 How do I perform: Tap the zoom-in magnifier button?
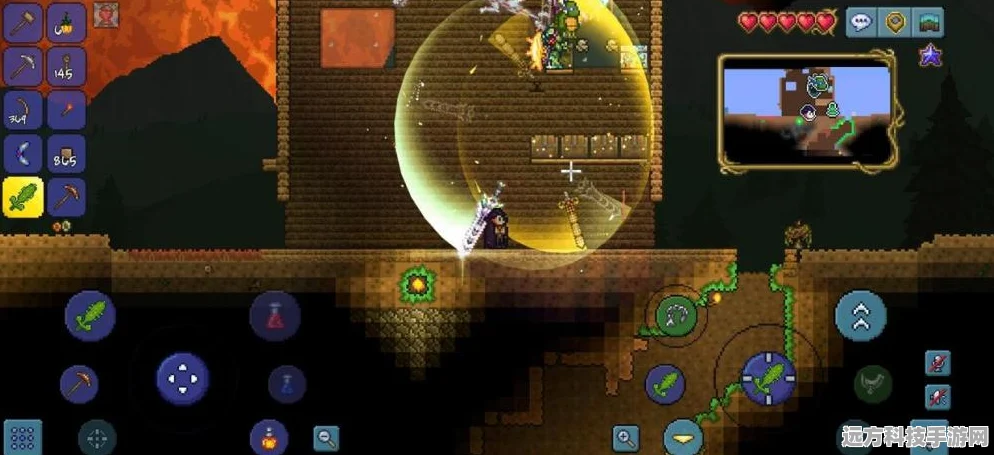(x=626, y=437)
